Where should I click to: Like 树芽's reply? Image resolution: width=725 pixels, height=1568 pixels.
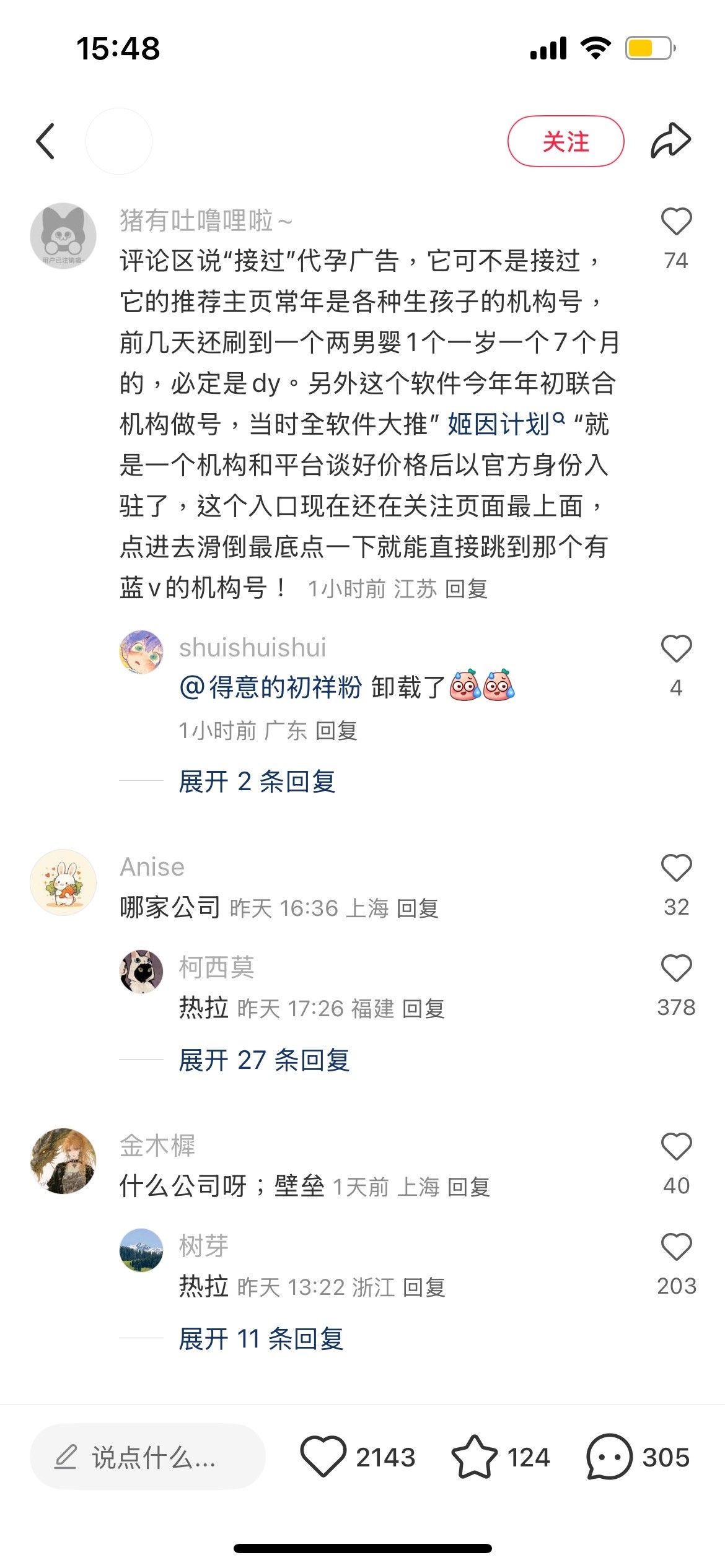click(x=676, y=1247)
